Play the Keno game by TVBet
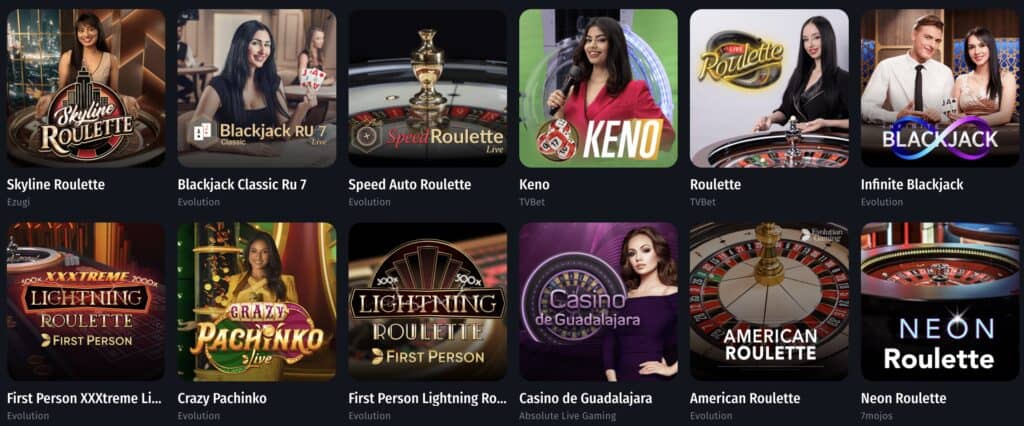Screen dimensions: 1024x426 pos(598,88)
